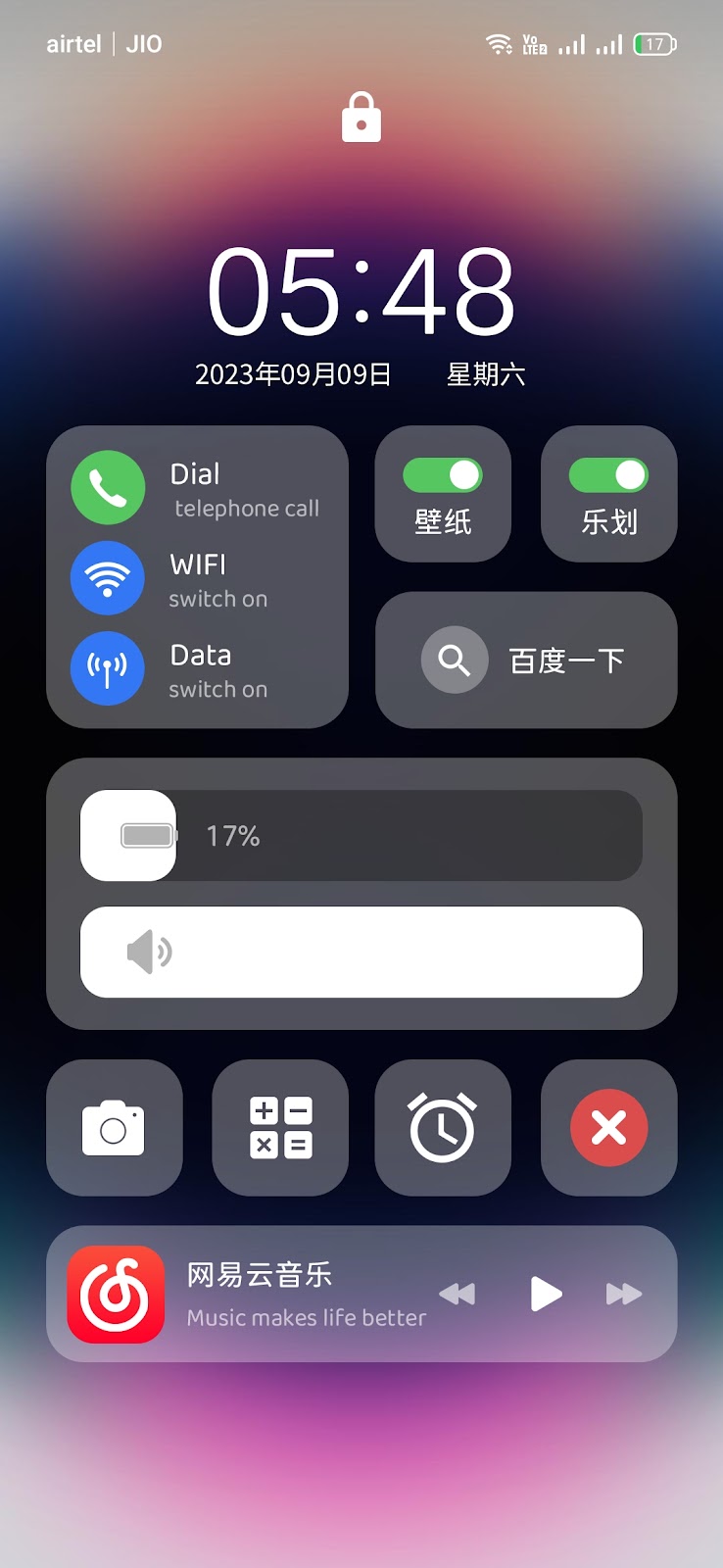Open 网易云音乐 music app

116,1294
